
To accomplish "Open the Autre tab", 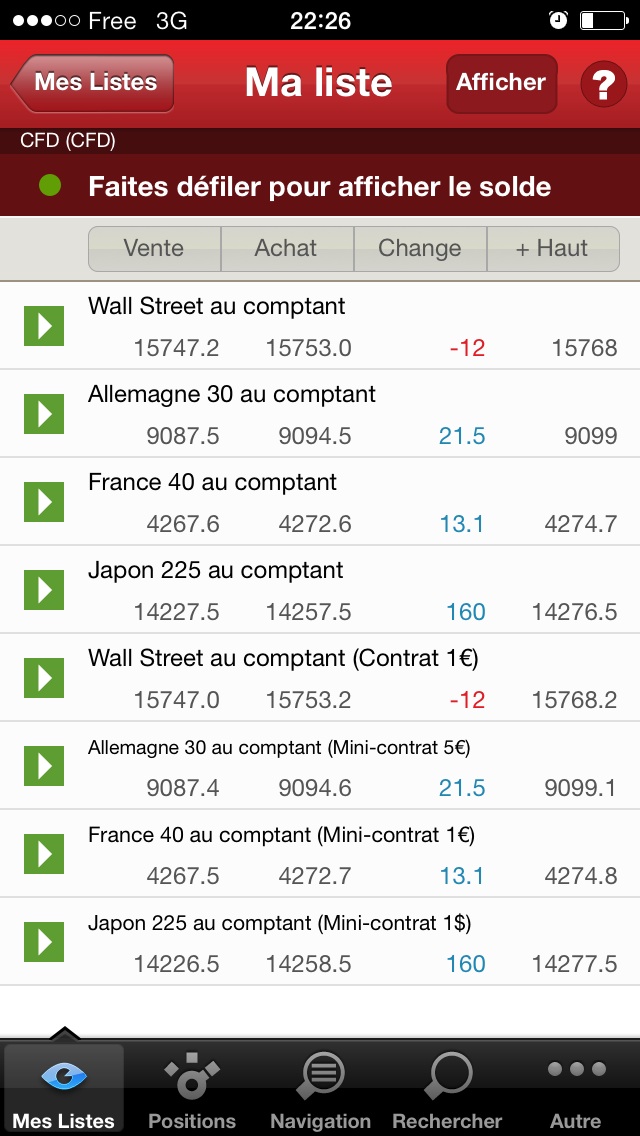I will pos(576,1090).
